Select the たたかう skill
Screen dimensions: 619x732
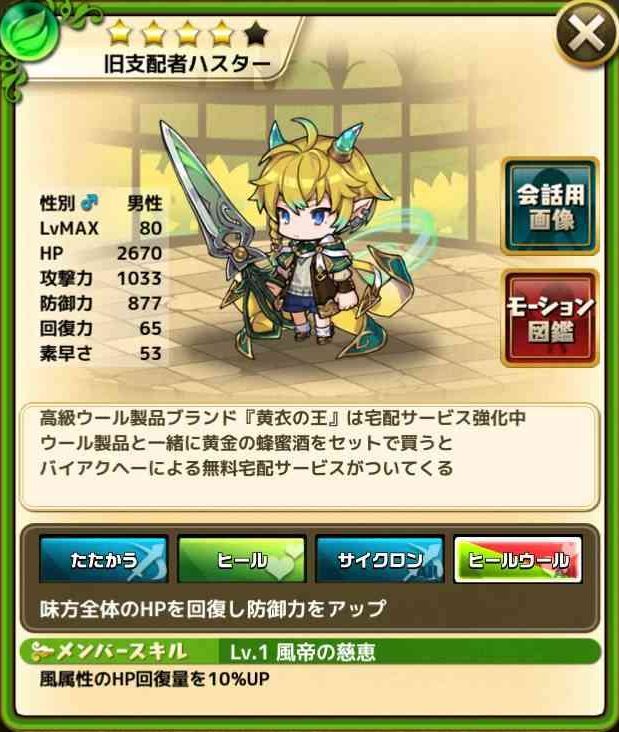click(x=104, y=560)
